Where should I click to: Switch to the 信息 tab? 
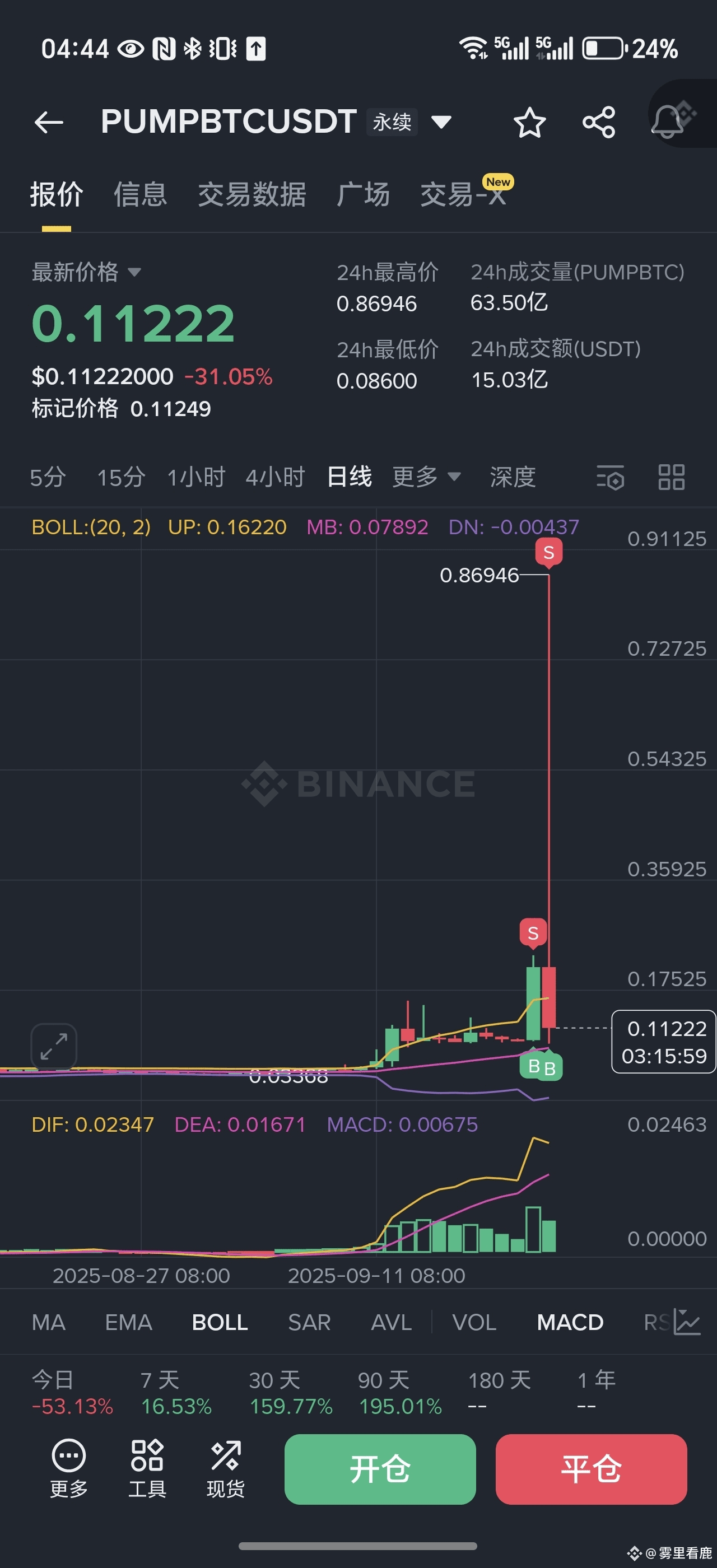[x=141, y=195]
